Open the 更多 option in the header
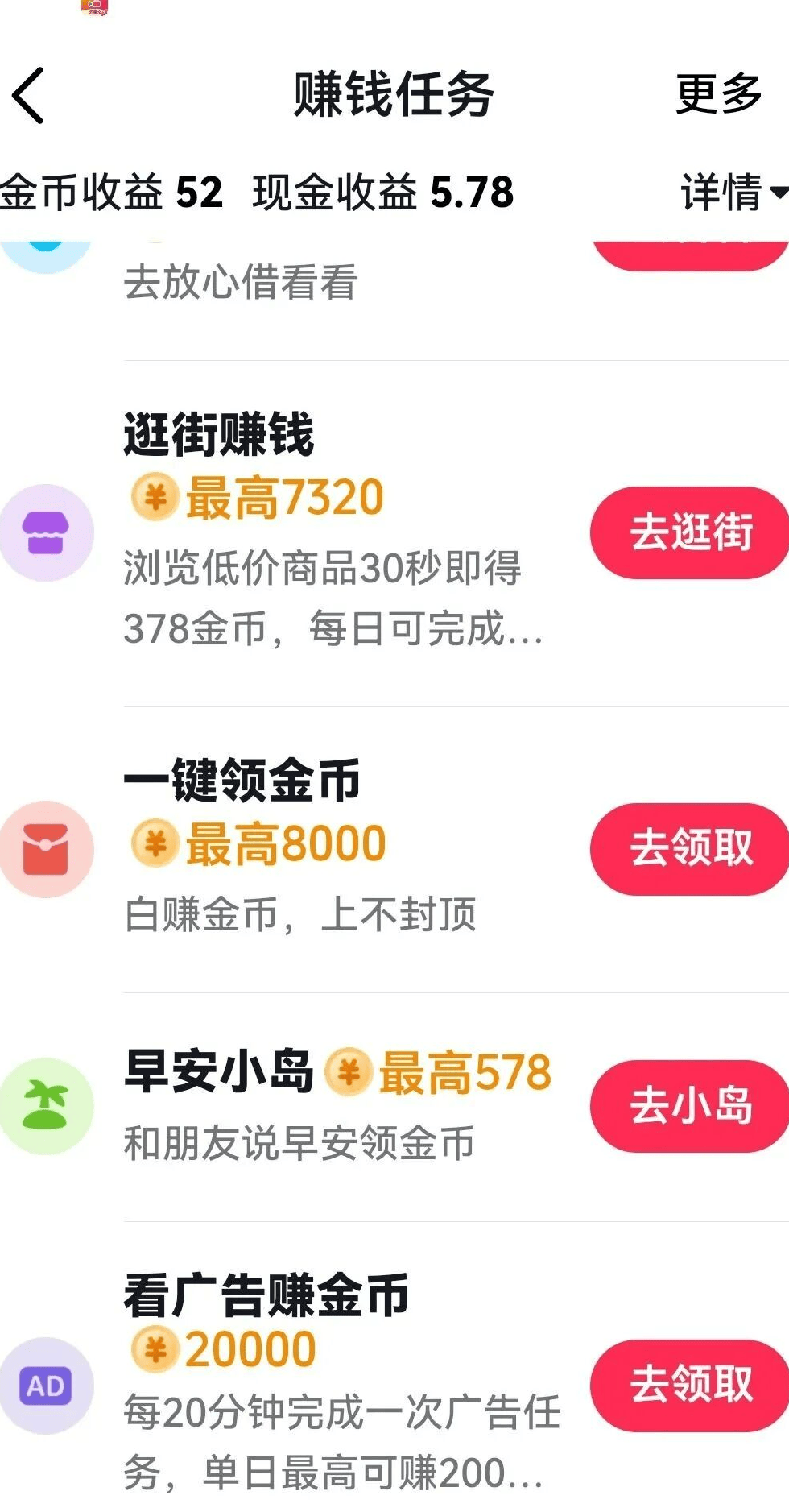 718,94
